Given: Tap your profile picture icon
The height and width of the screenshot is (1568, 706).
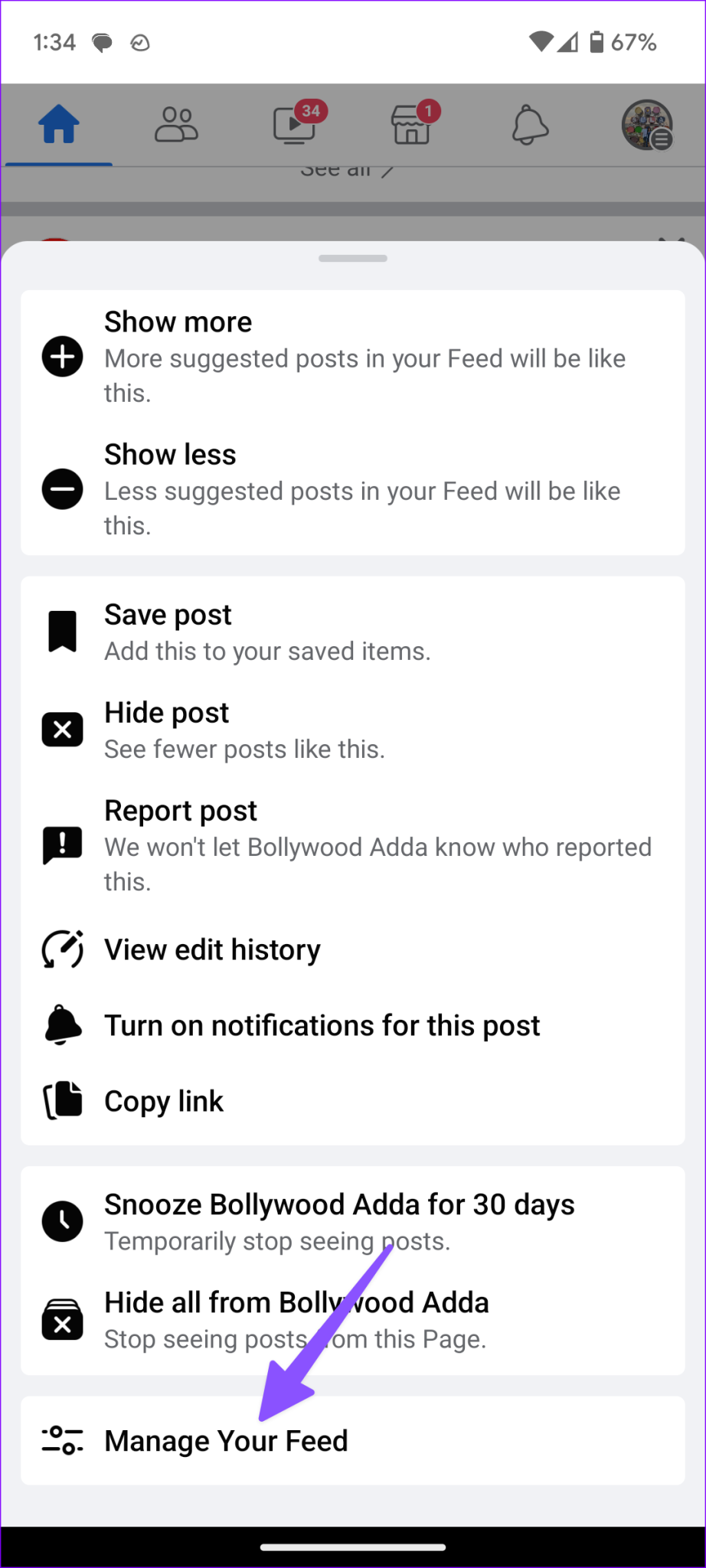Looking at the screenshot, I should pos(647,126).
